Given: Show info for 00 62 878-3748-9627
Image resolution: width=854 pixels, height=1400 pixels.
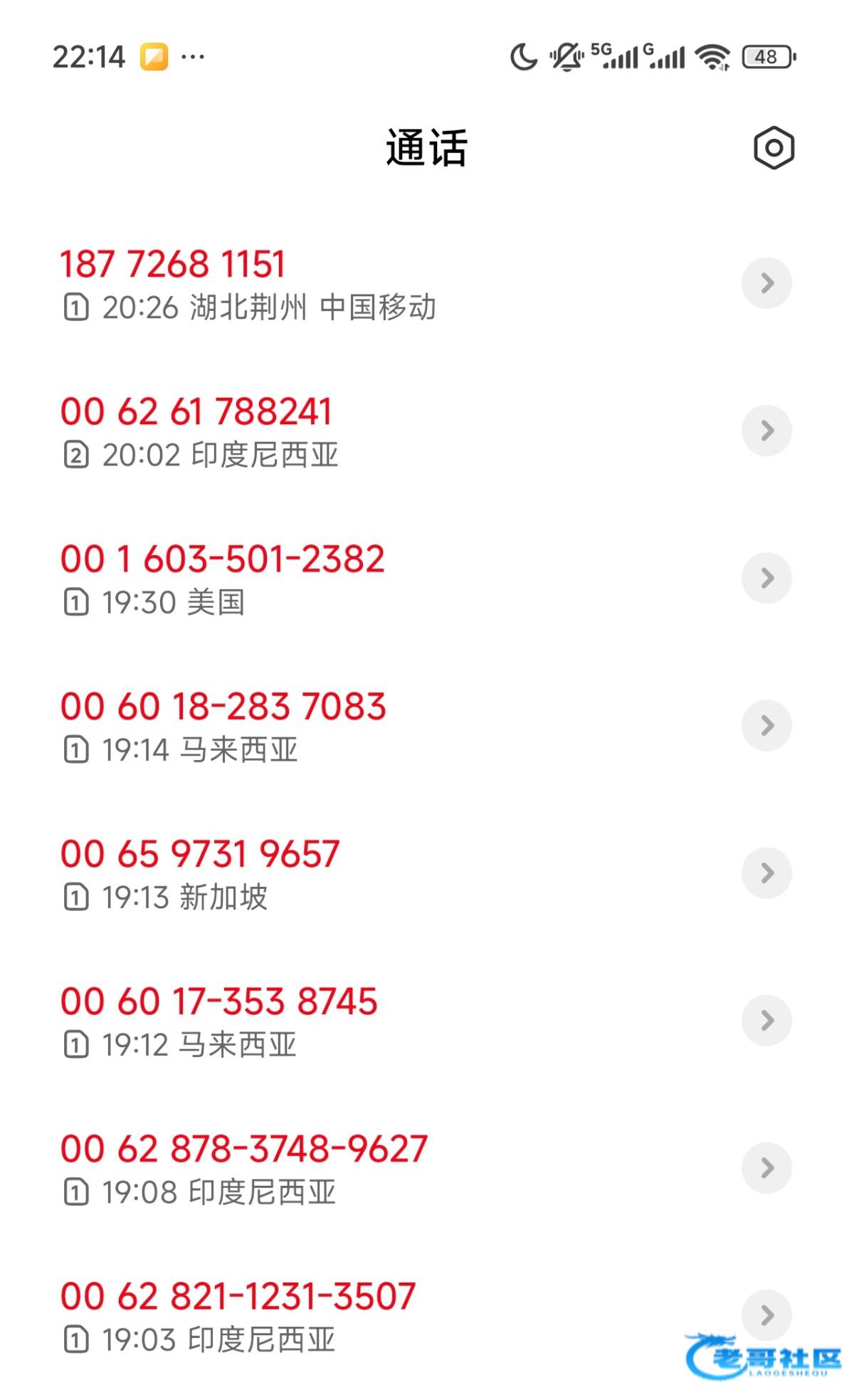Looking at the screenshot, I should point(766,1167).
